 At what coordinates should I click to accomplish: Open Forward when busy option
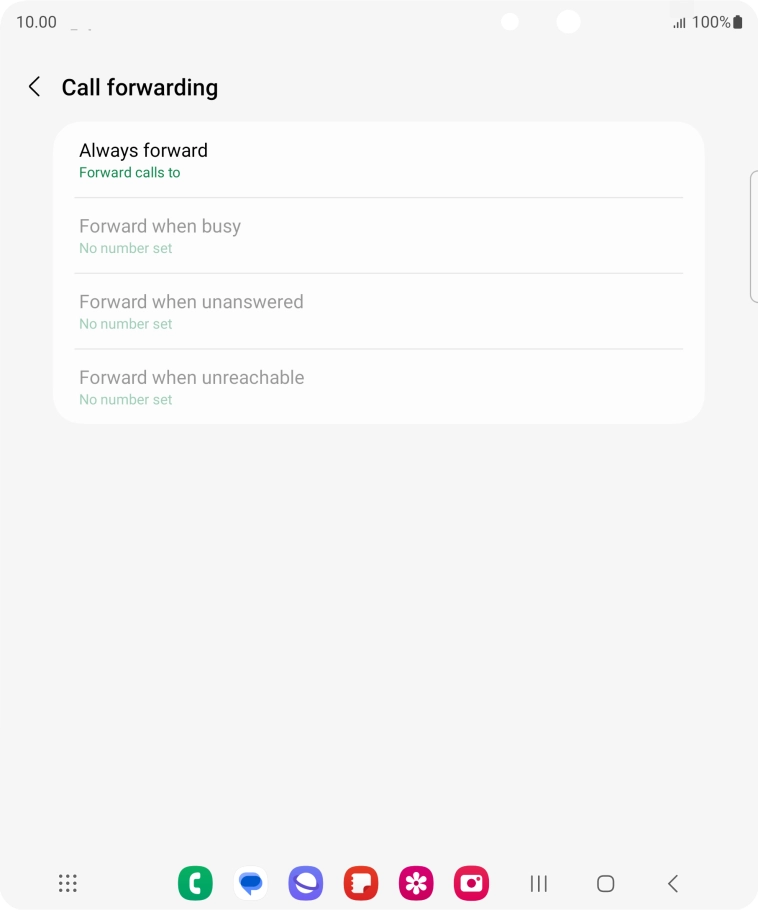click(378, 236)
